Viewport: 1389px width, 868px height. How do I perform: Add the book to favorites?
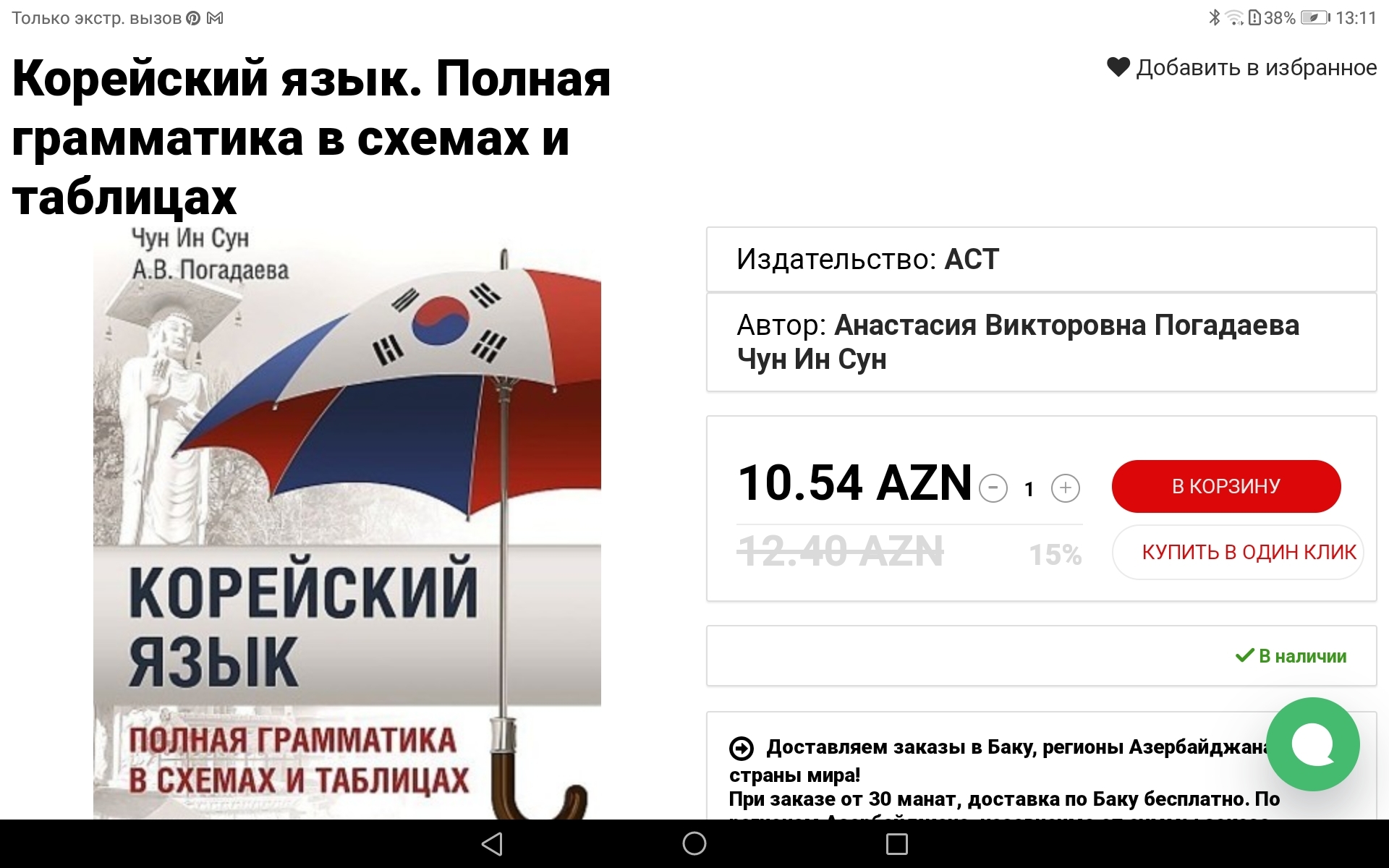pos(1241,67)
